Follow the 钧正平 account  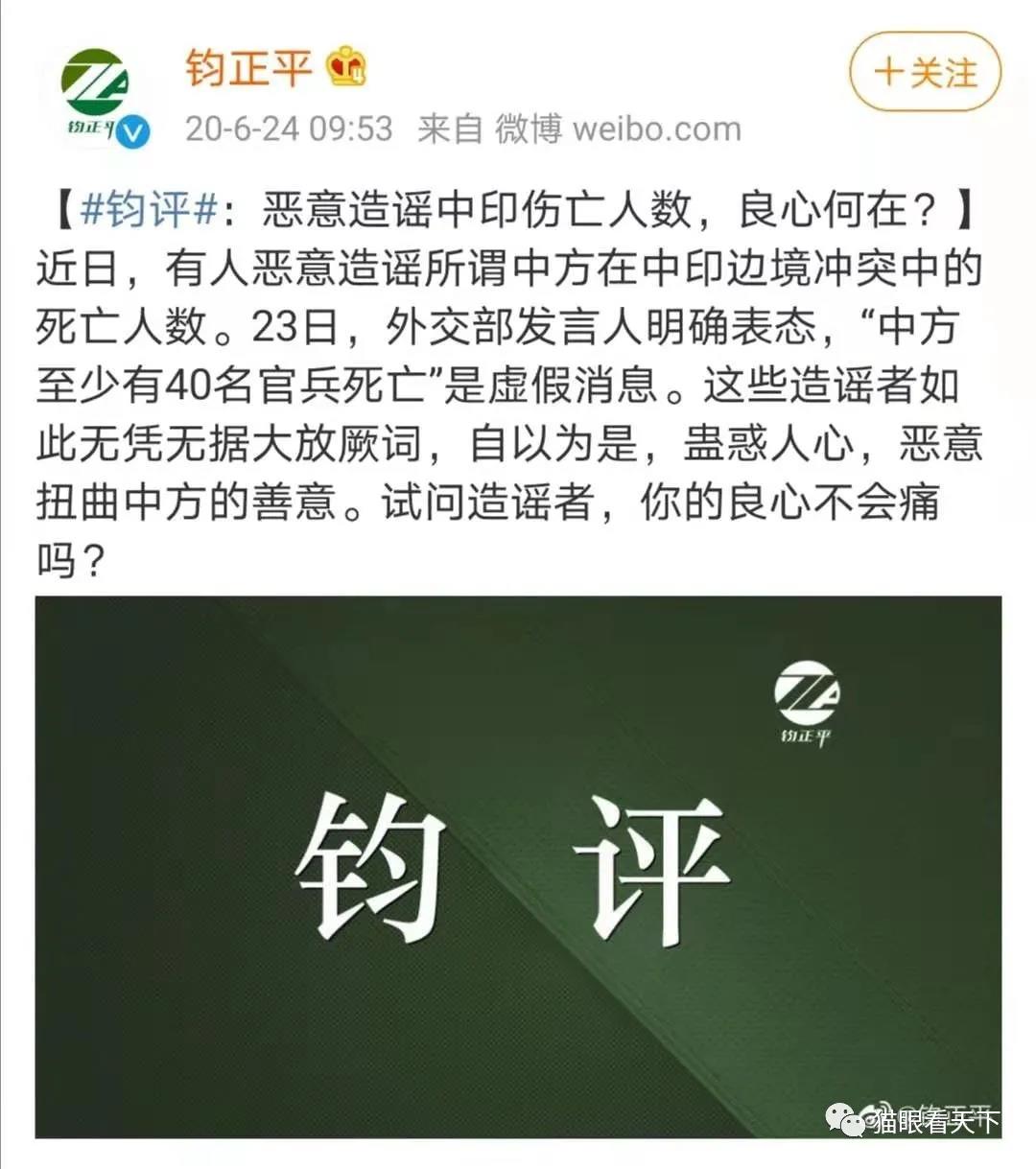click(925, 73)
